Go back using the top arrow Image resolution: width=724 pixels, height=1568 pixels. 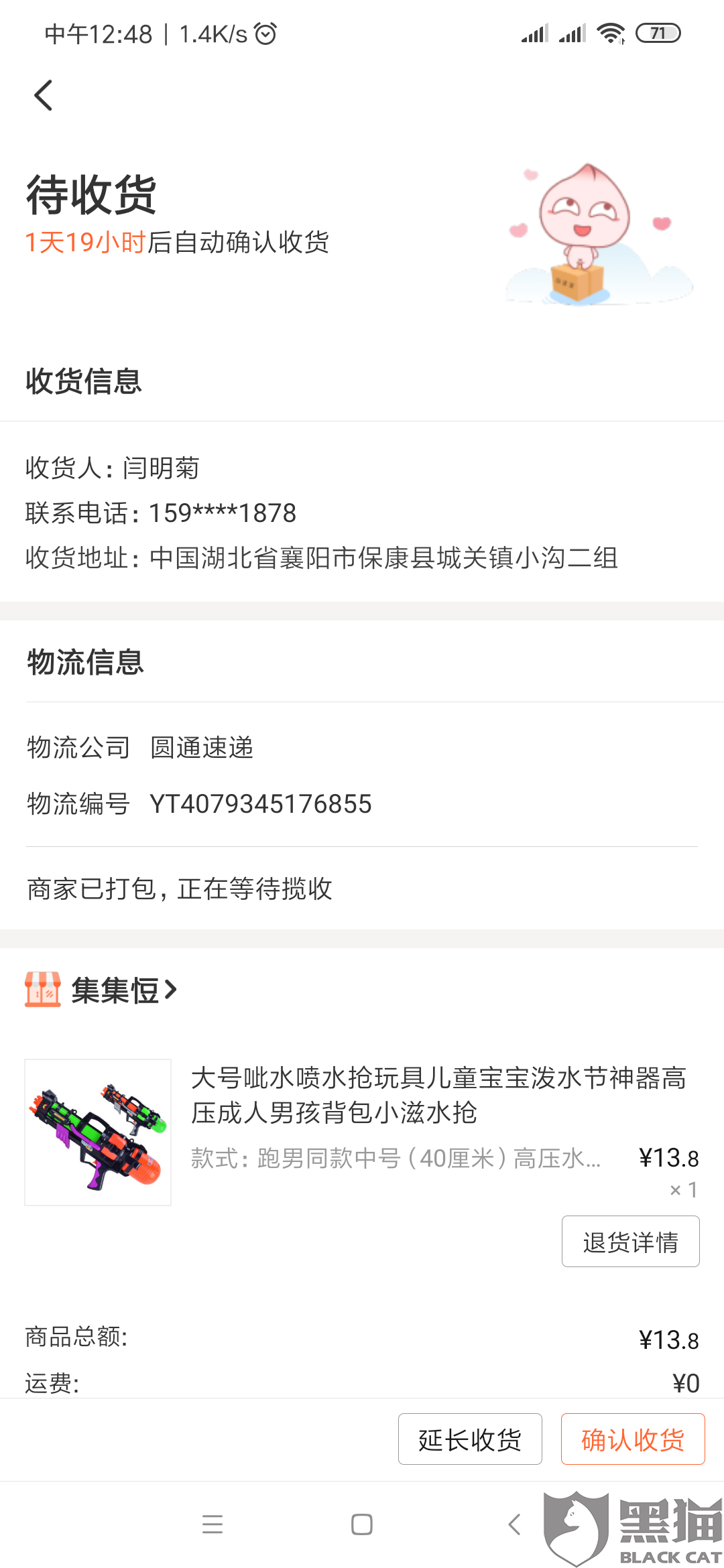tap(44, 95)
